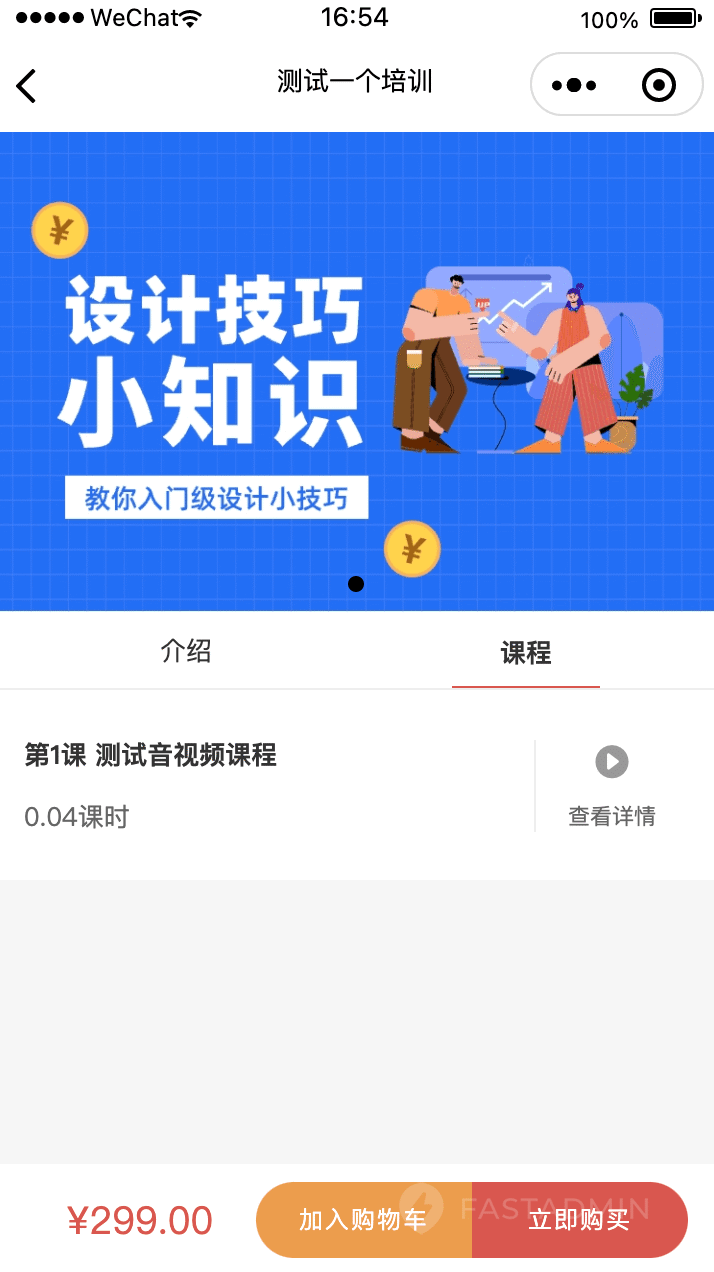Tap 查看详情 play icon for lesson 1

tap(612, 763)
